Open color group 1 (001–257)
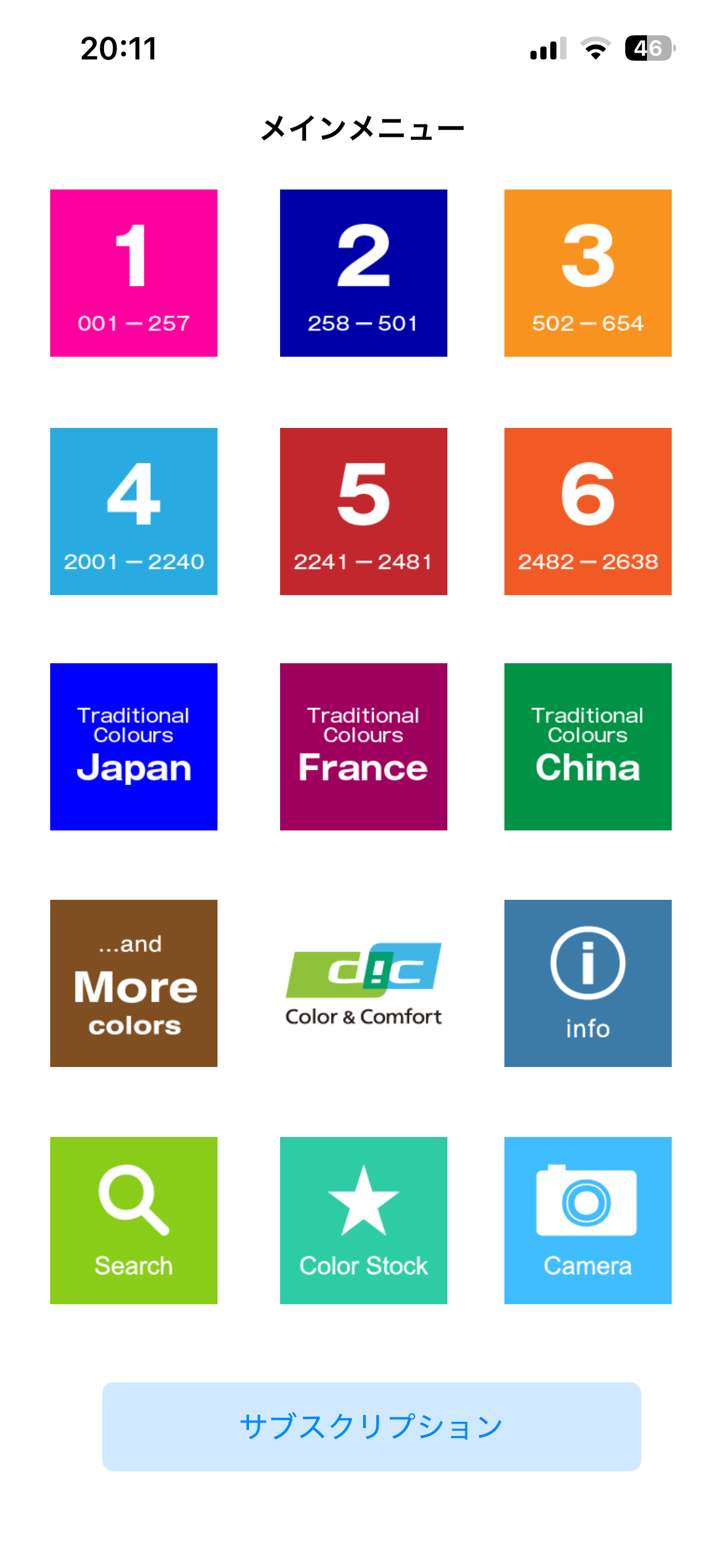This screenshot has height=1568, width=725. pos(134,273)
